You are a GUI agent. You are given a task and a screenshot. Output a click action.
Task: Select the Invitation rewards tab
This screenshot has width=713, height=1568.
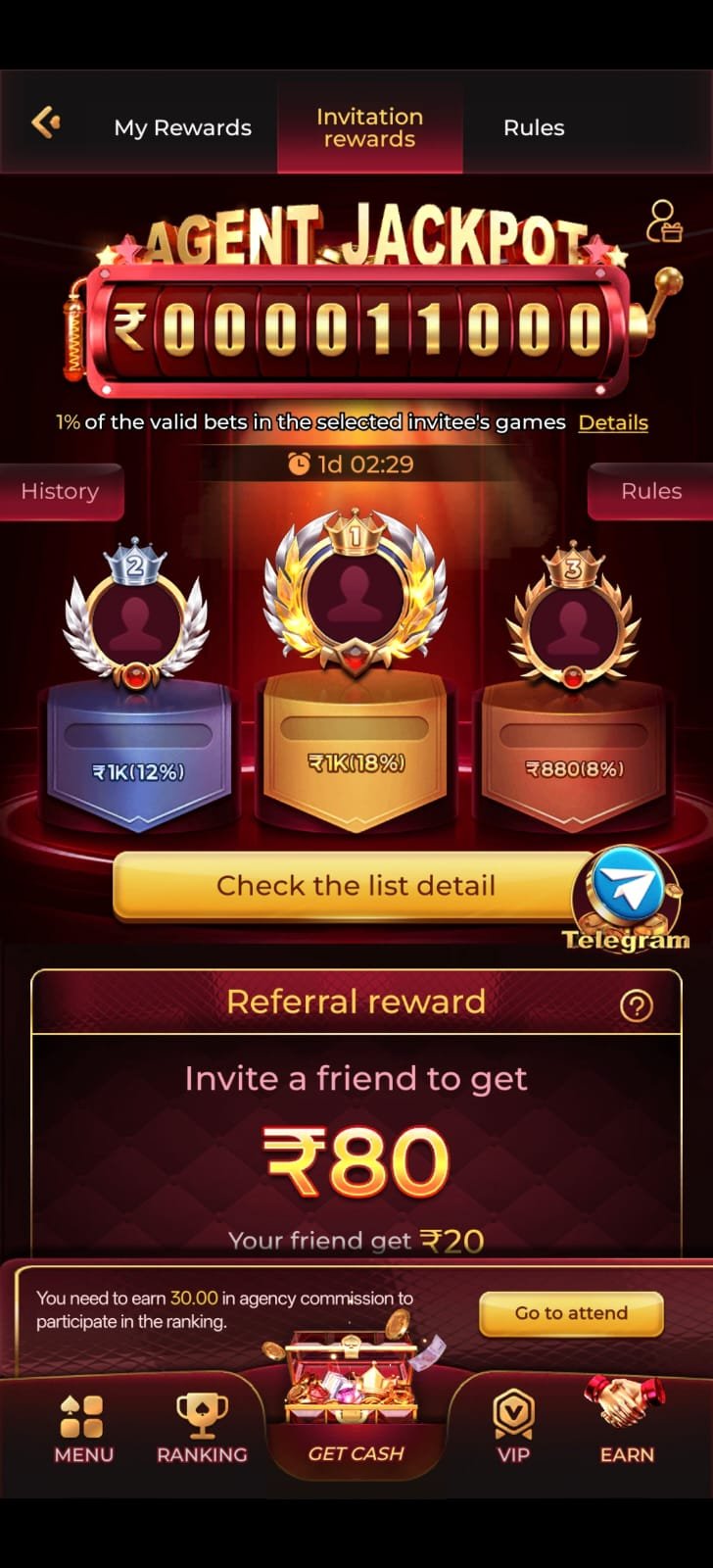(369, 127)
